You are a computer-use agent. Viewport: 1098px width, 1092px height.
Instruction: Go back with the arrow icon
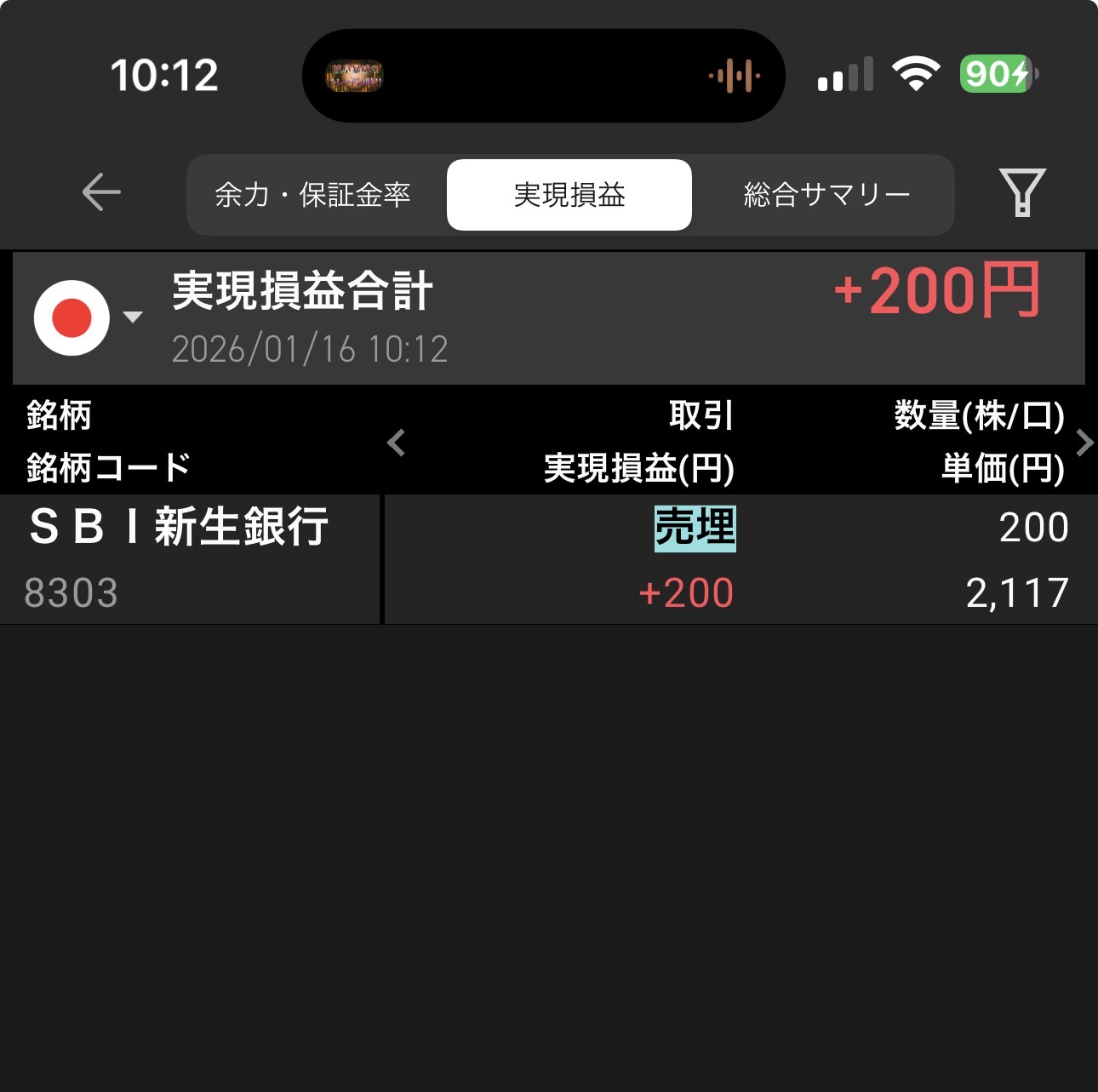(101, 192)
